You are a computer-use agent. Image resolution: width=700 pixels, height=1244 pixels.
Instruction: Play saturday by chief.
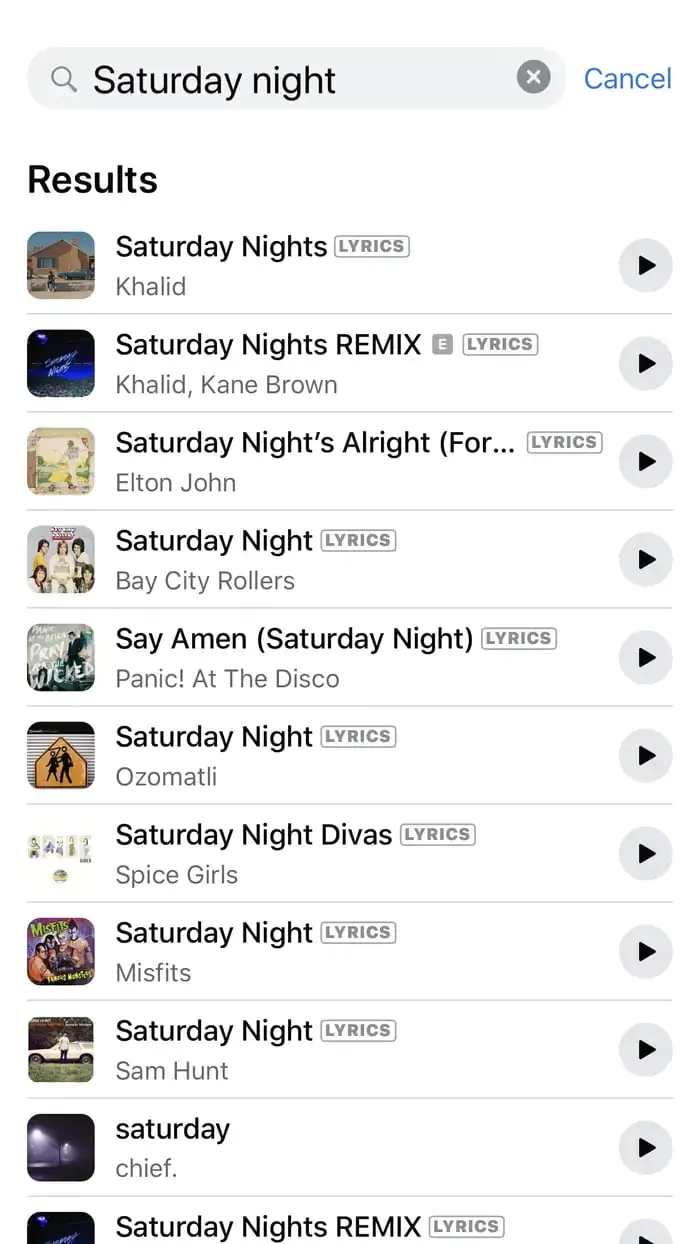tap(646, 1148)
